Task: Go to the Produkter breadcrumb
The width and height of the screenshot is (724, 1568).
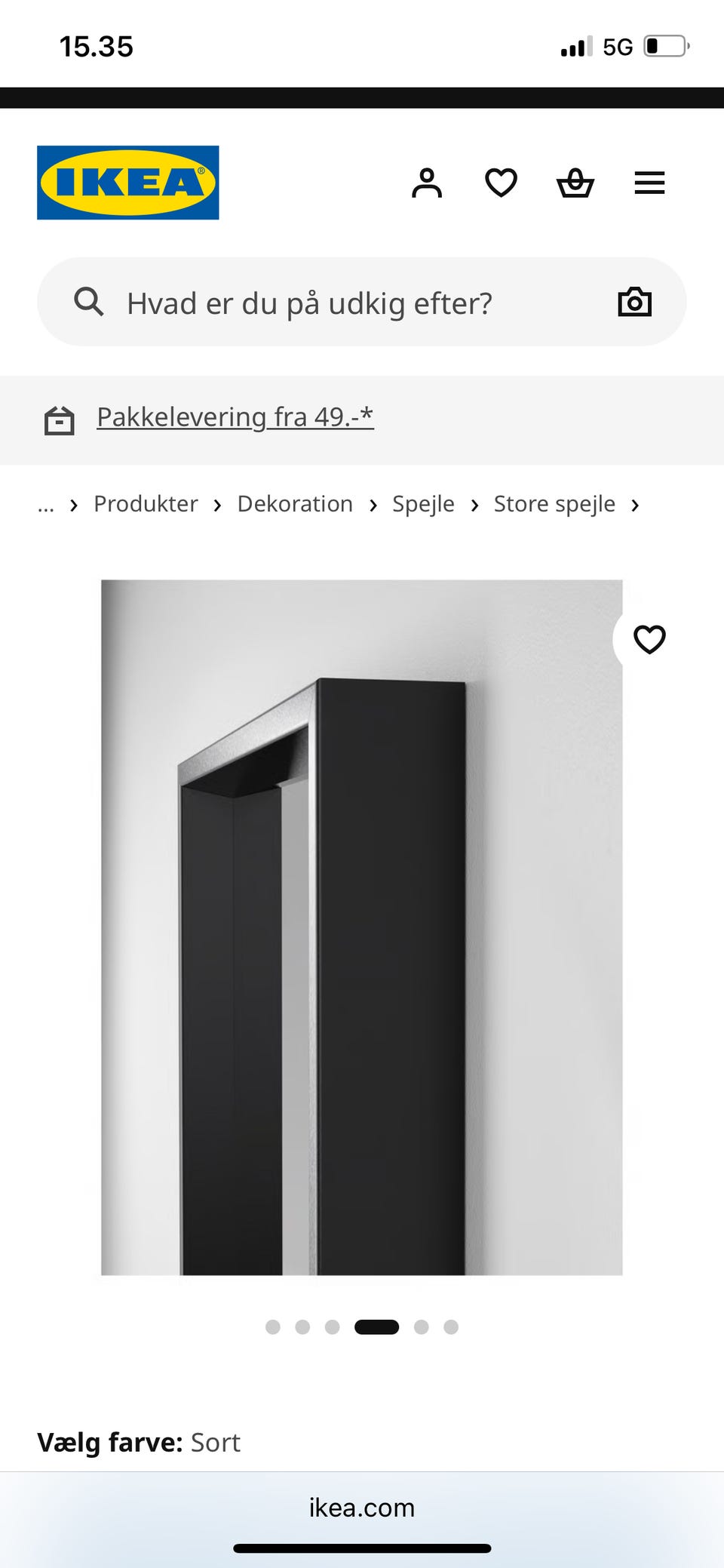Action: [x=145, y=504]
